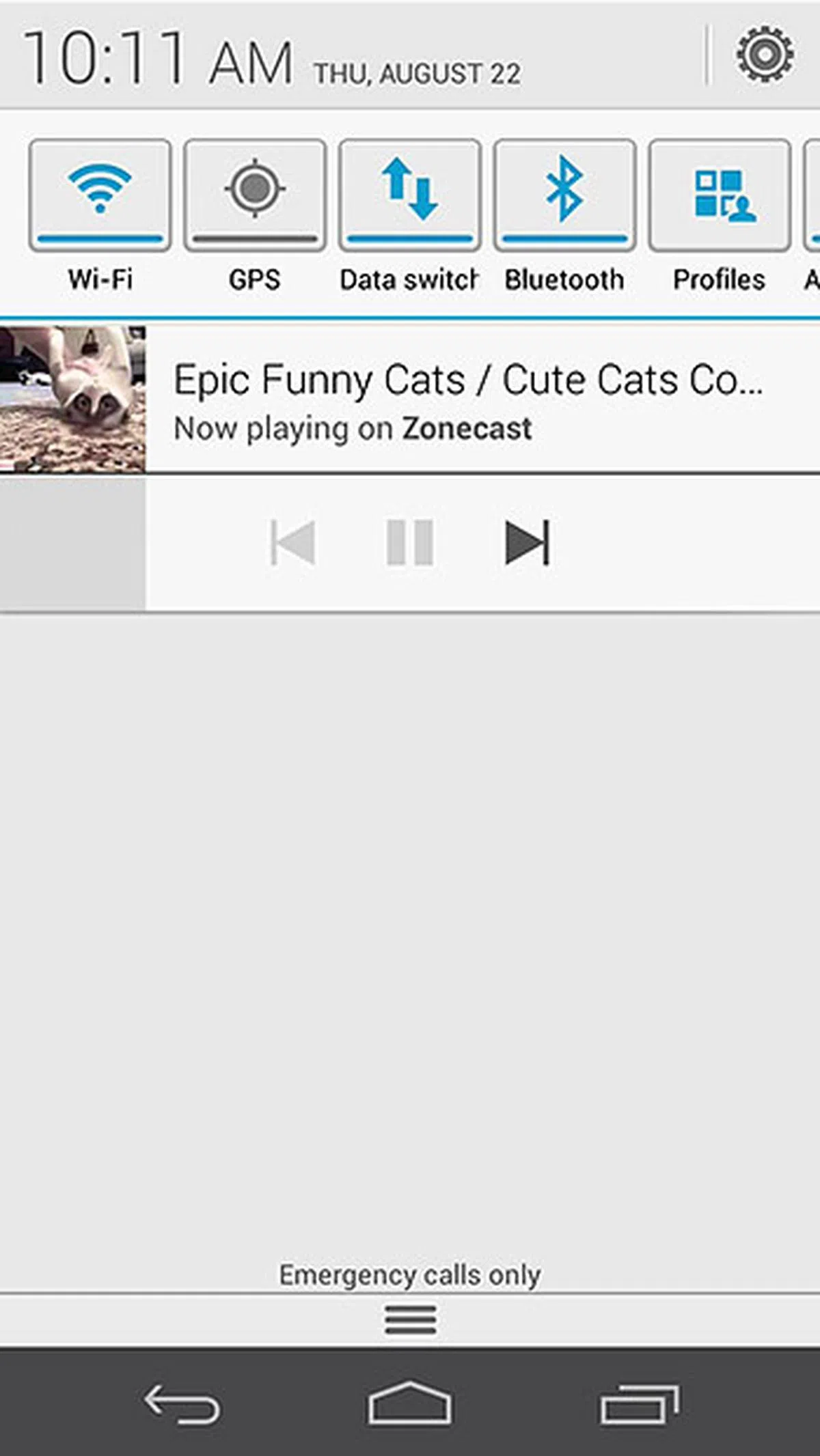Go to the home screen

pos(410,1404)
